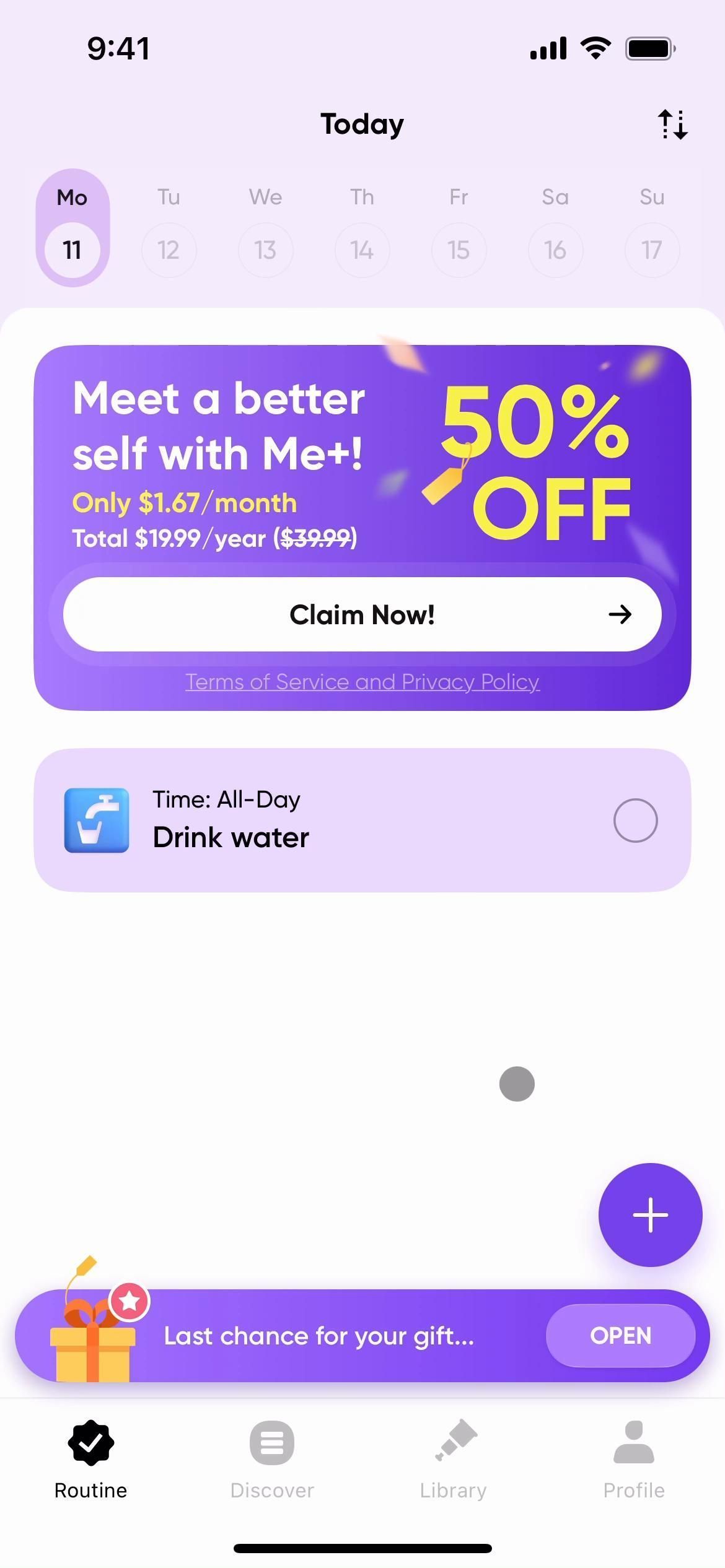The image size is (725, 1568).
Task: Select Monday the 11th
Action: click(x=72, y=250)
